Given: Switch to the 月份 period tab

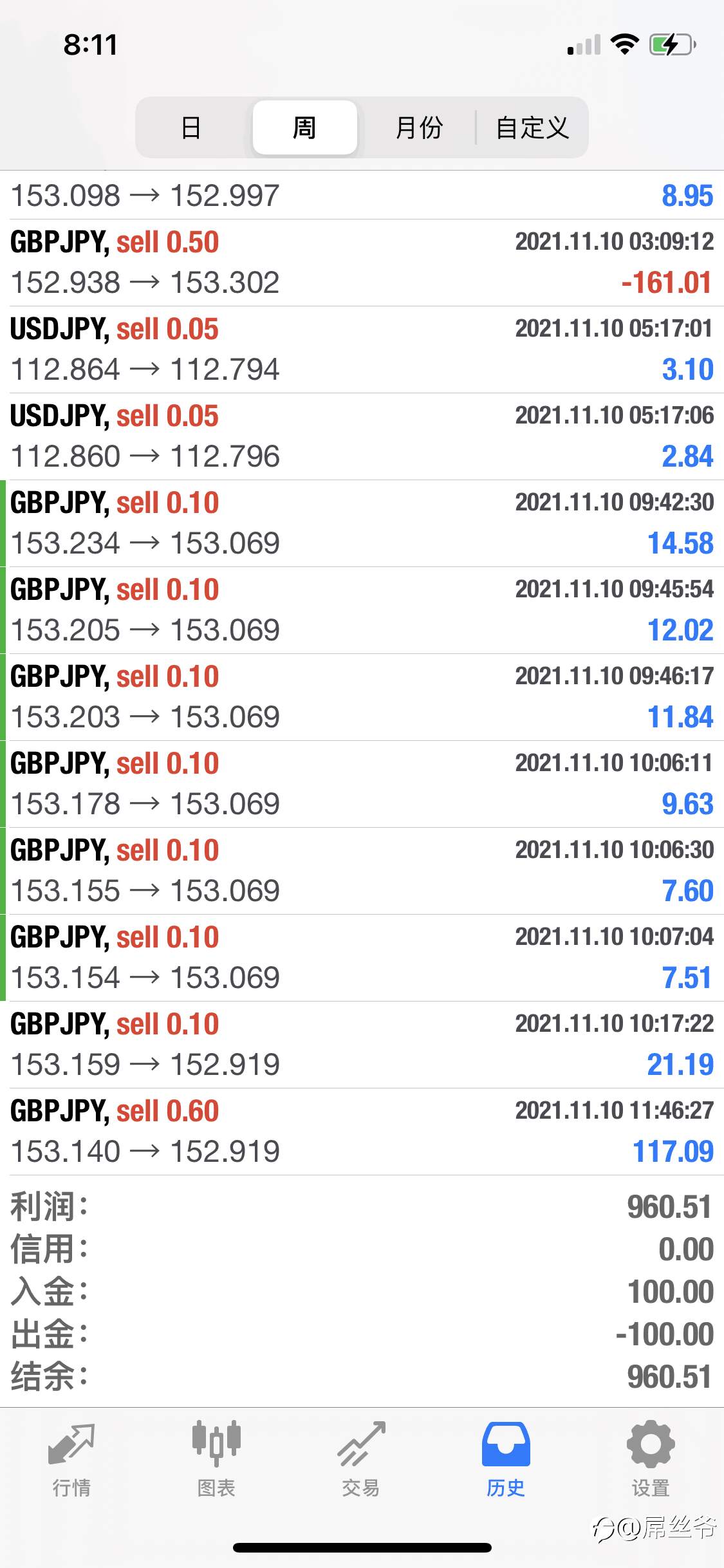Looking at the screenshot, I should coord(419,127).
